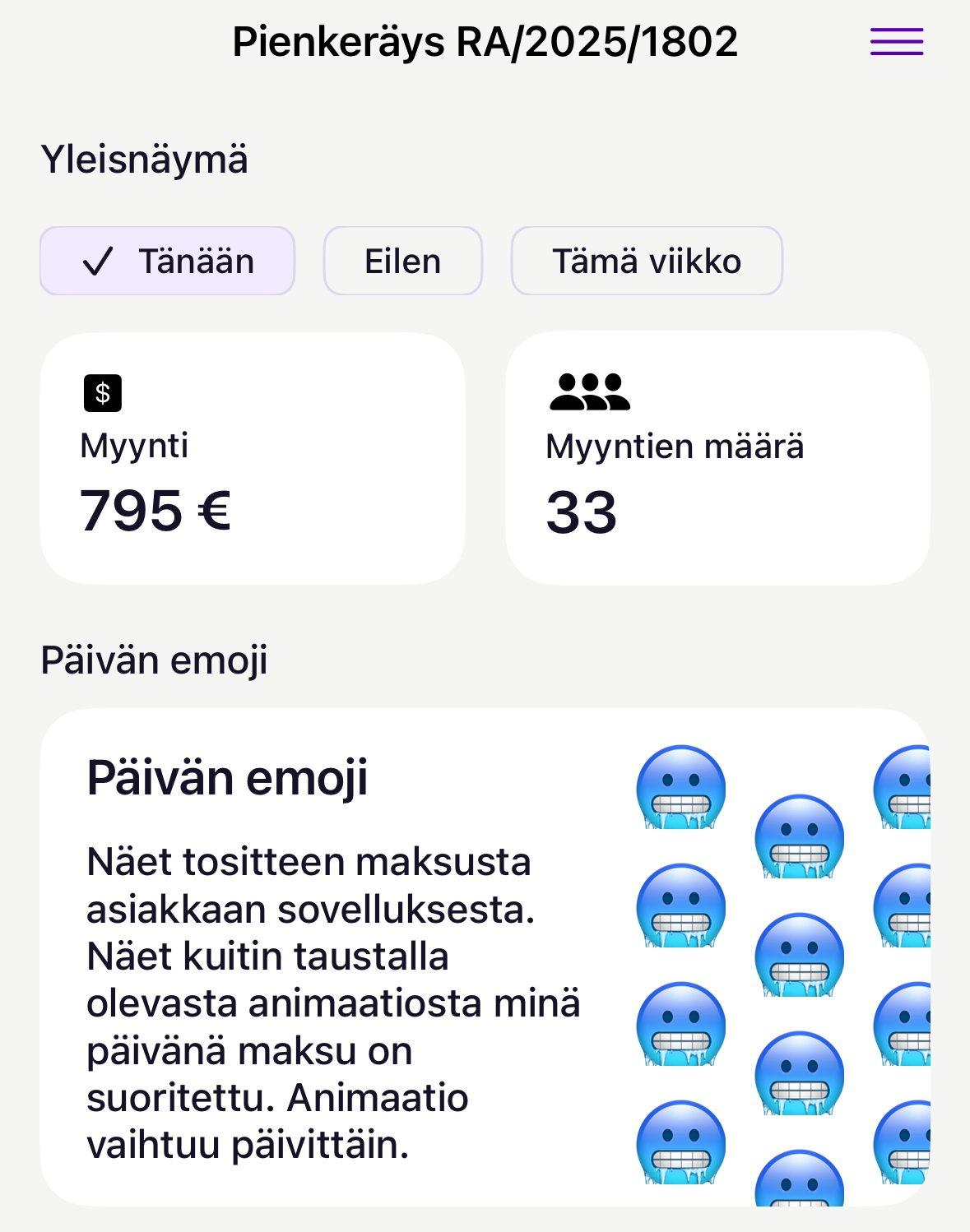Switch overview to Eilen

point(403,262)
